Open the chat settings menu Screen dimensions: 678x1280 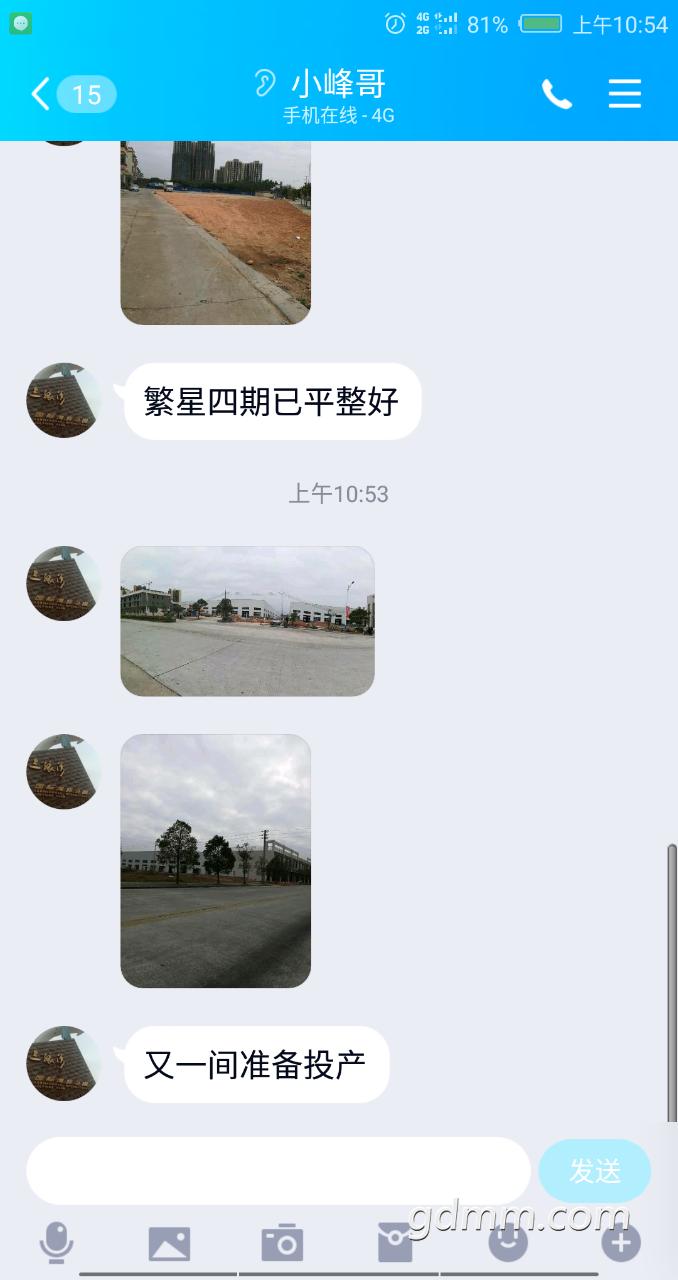click(x=625, y=95)
